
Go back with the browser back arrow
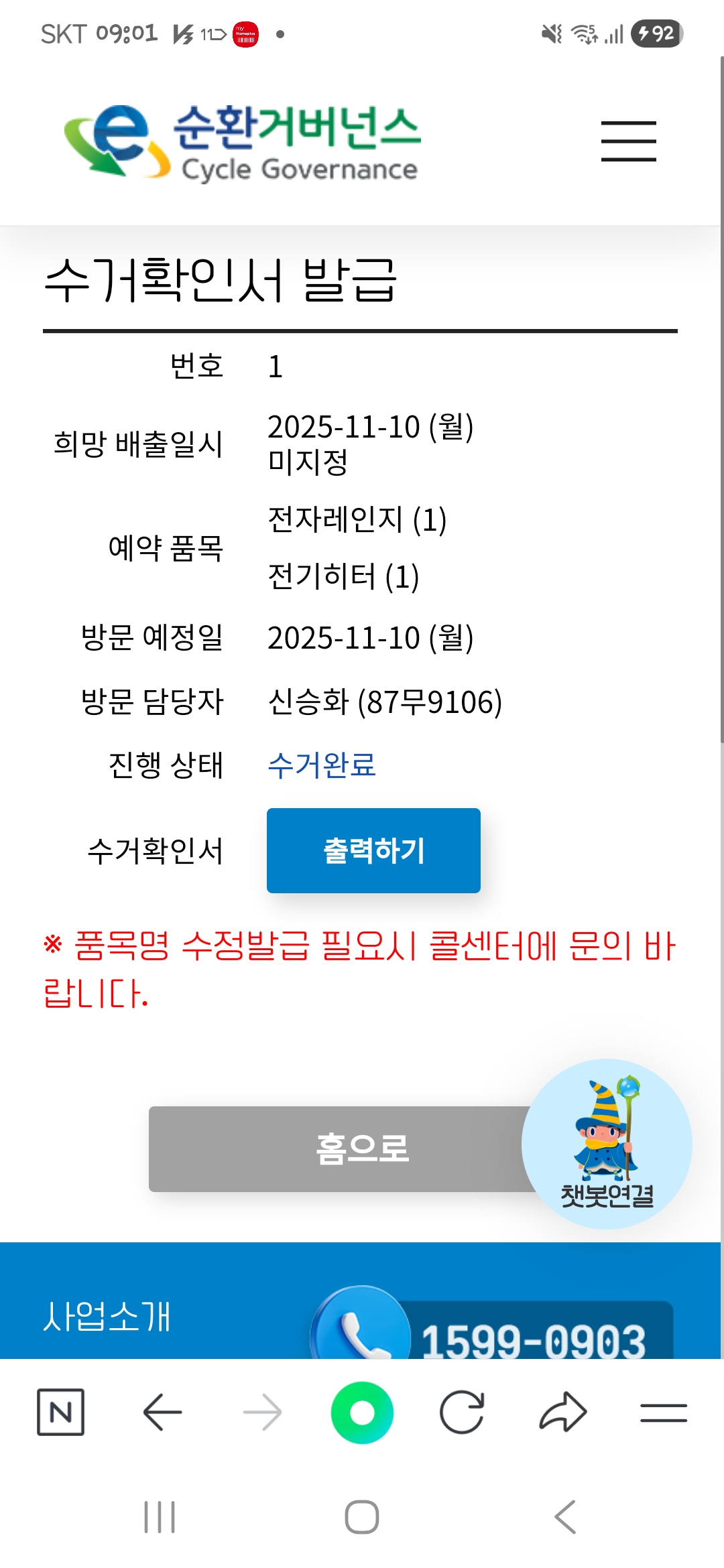tap(162, 1412)
